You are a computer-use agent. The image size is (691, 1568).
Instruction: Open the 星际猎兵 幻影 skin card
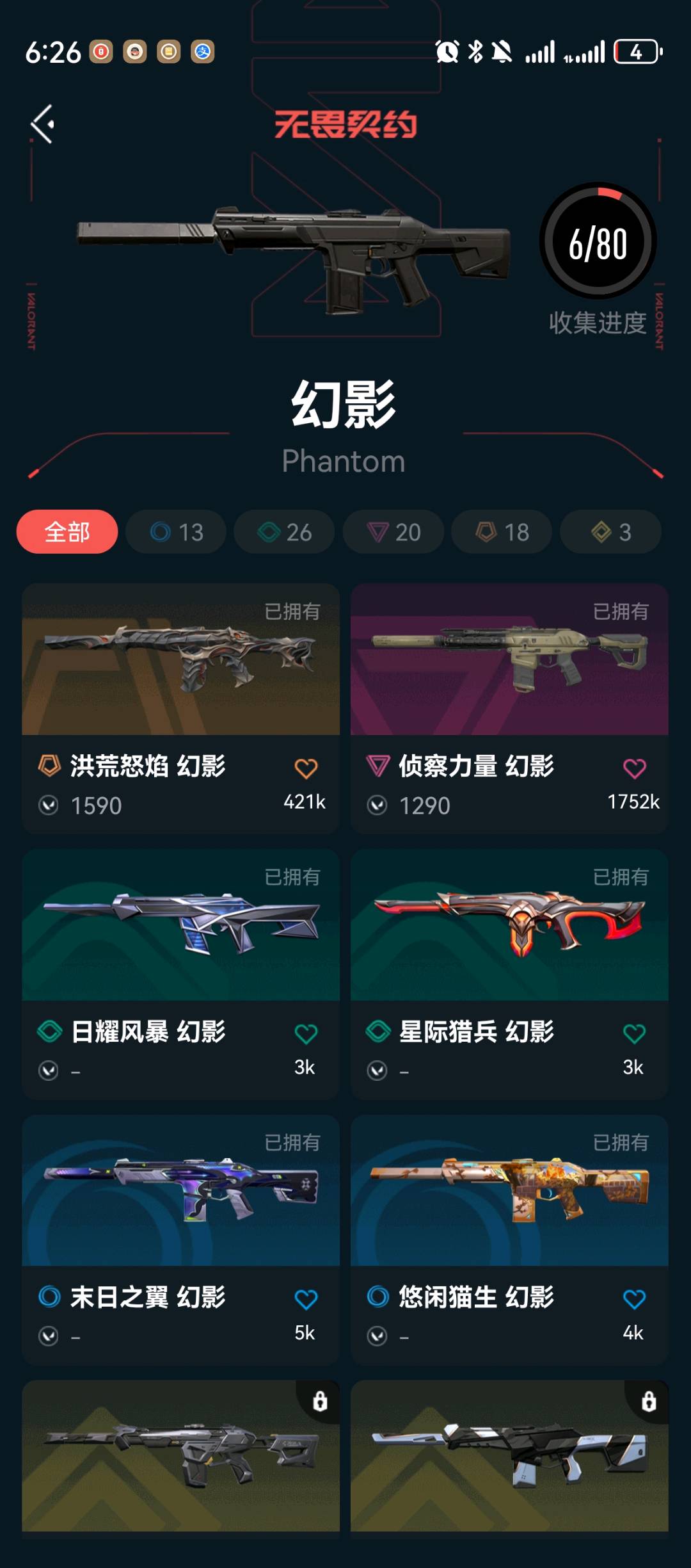coord(509,926)
